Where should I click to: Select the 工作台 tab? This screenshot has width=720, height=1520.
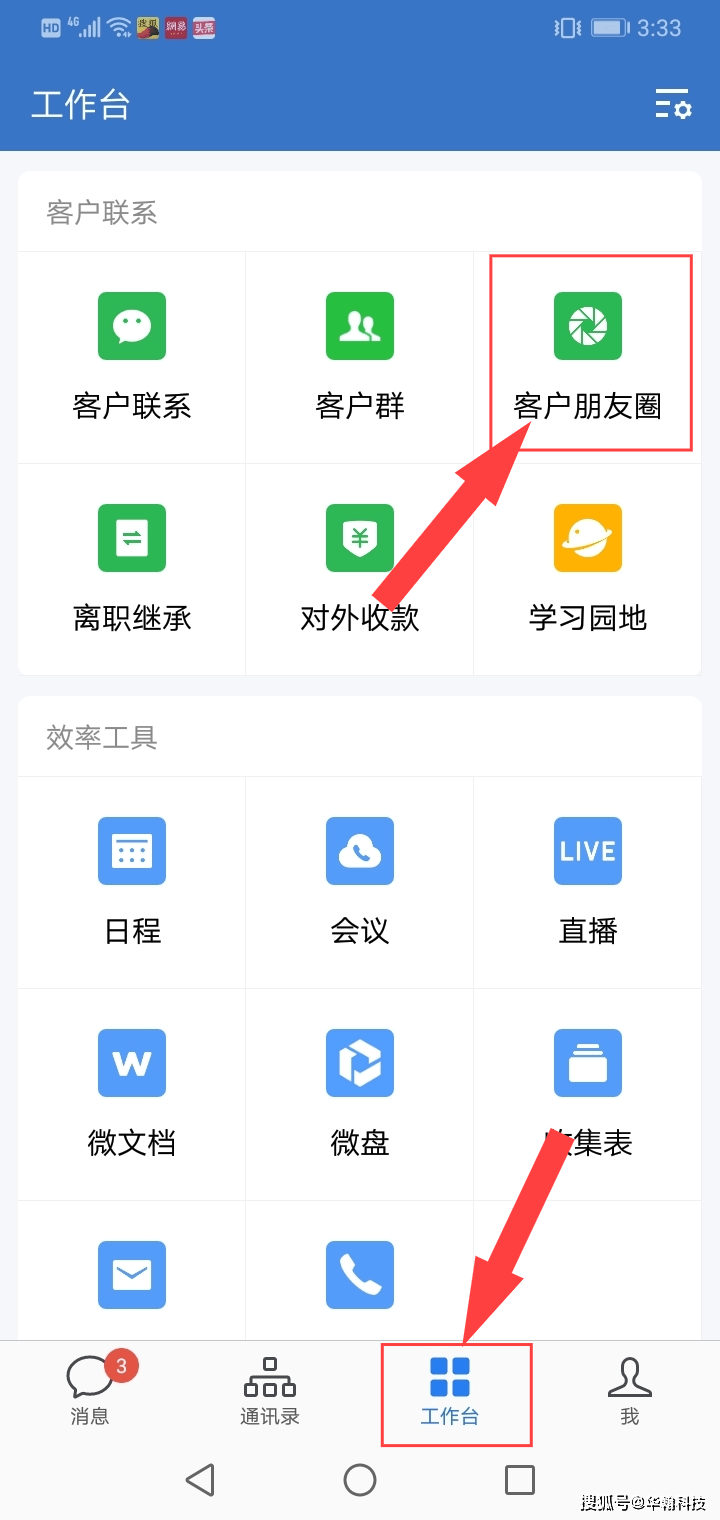pos(450,1390)
